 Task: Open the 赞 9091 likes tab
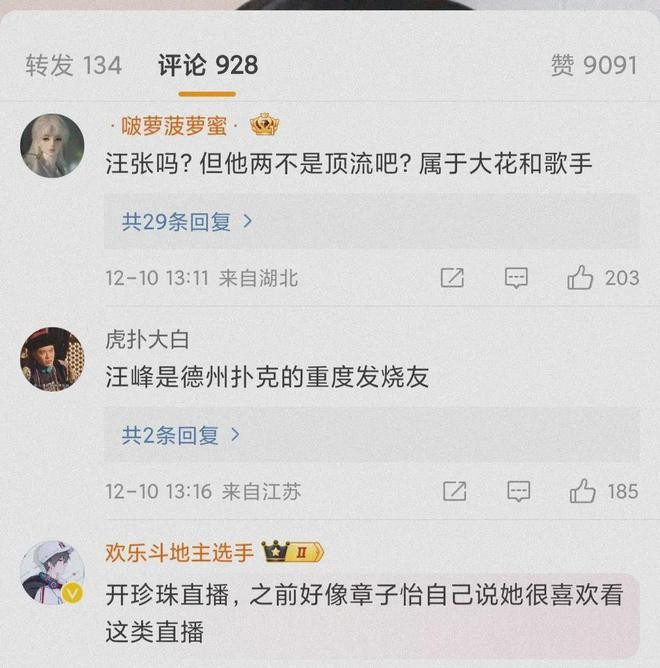(x=593, y=66)
